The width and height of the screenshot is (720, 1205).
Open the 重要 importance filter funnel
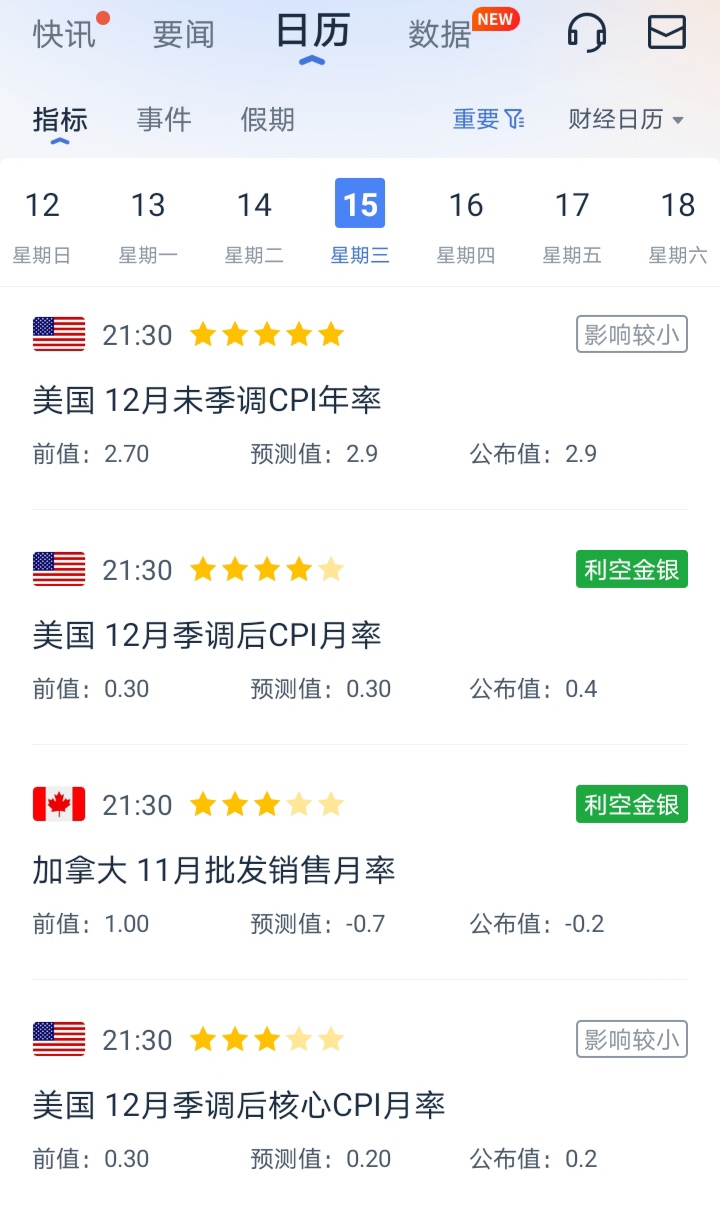[x=489, y=119]
